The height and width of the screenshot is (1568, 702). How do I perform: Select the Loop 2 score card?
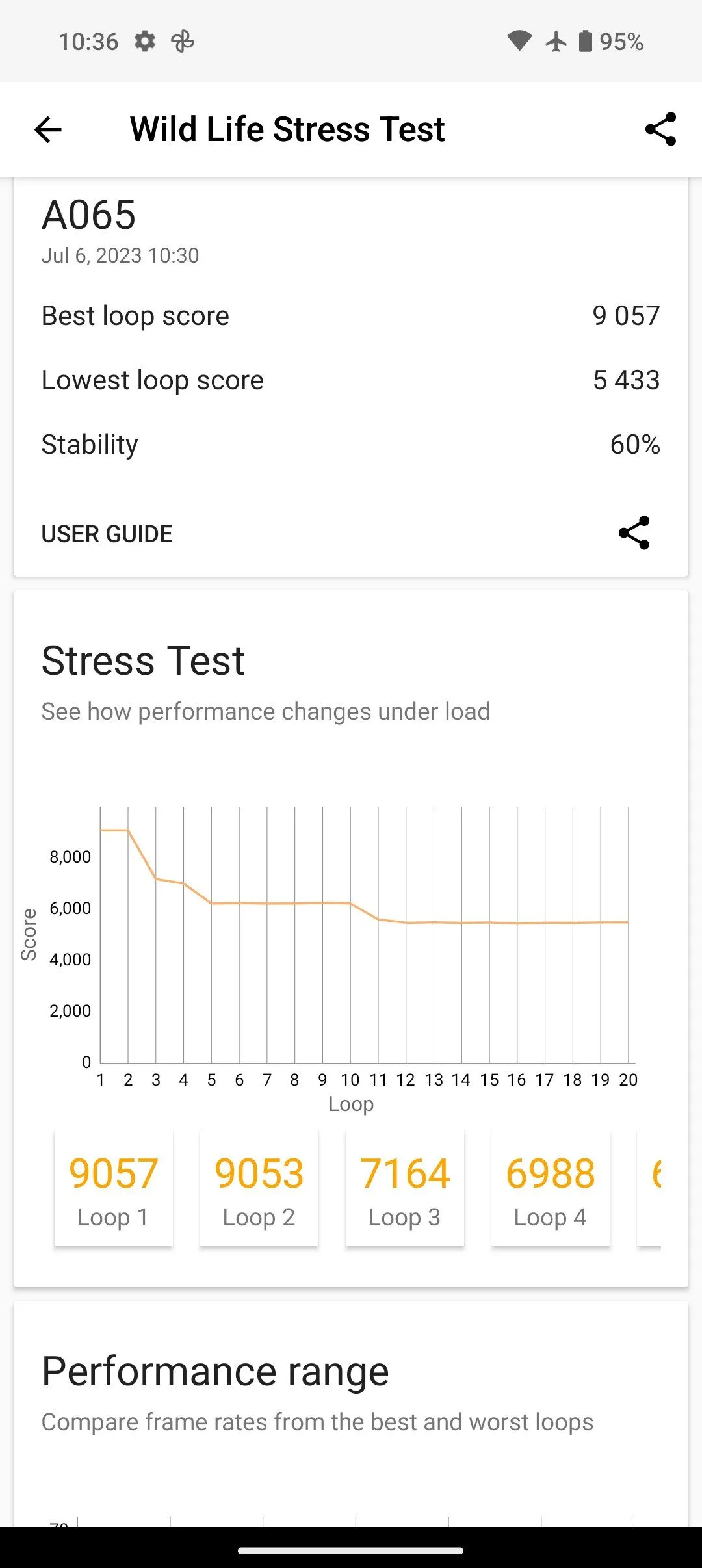coord(259,1189)
